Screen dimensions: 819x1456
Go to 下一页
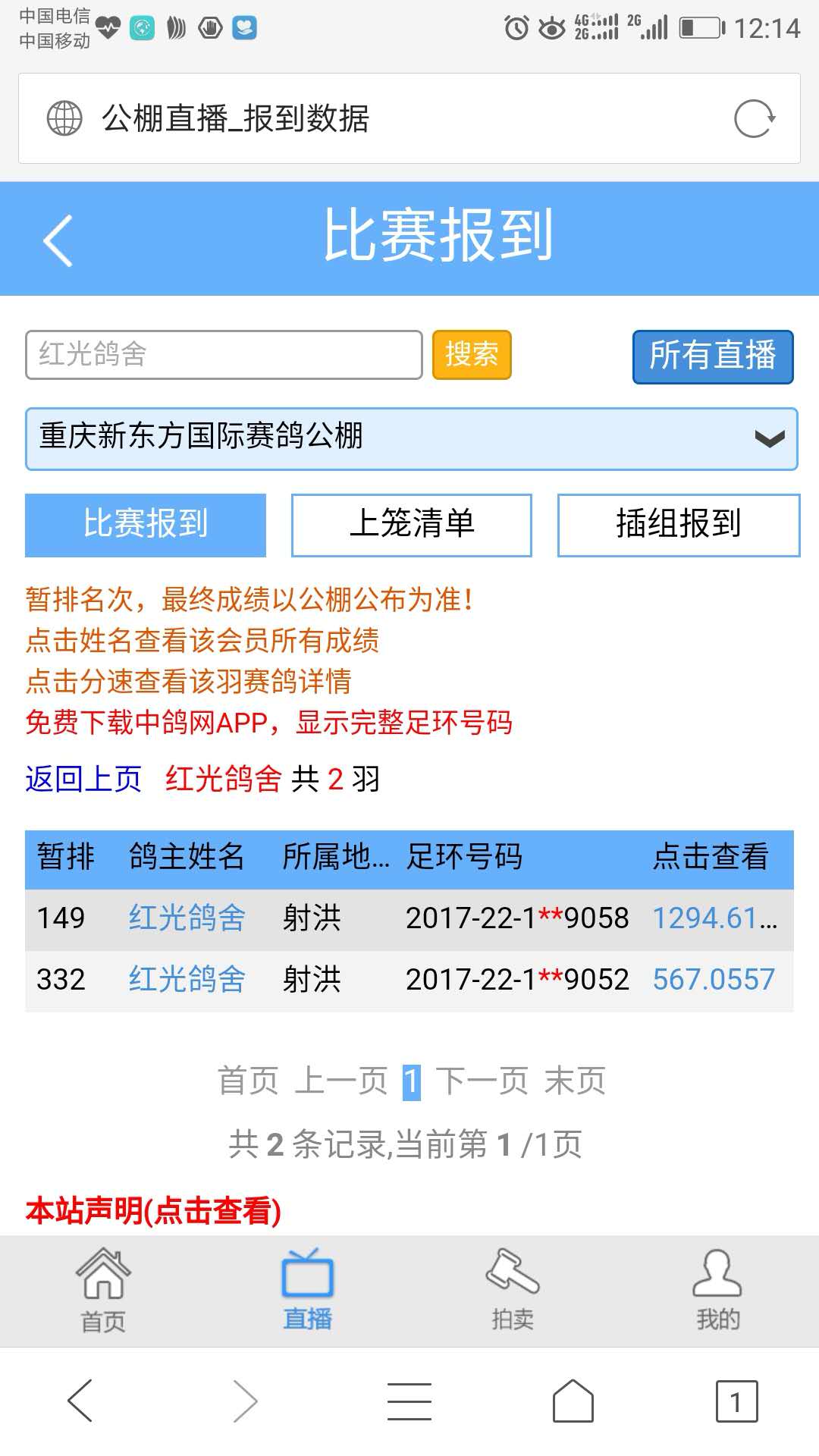click(x=482, y=1080)
